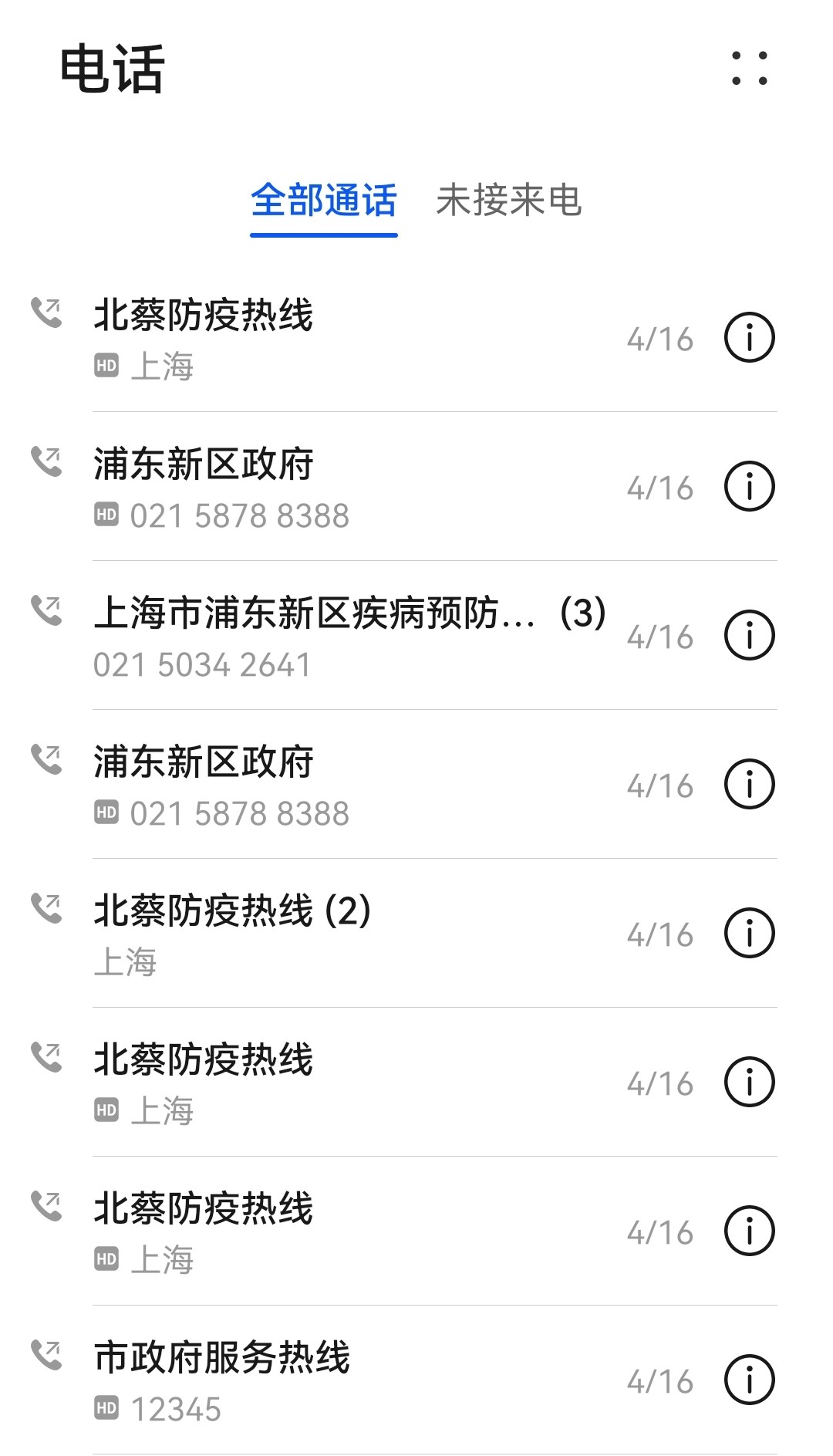The image size is (833, 1456).
Task: Open the four-dot more options menu
Action: click(749, 68)
